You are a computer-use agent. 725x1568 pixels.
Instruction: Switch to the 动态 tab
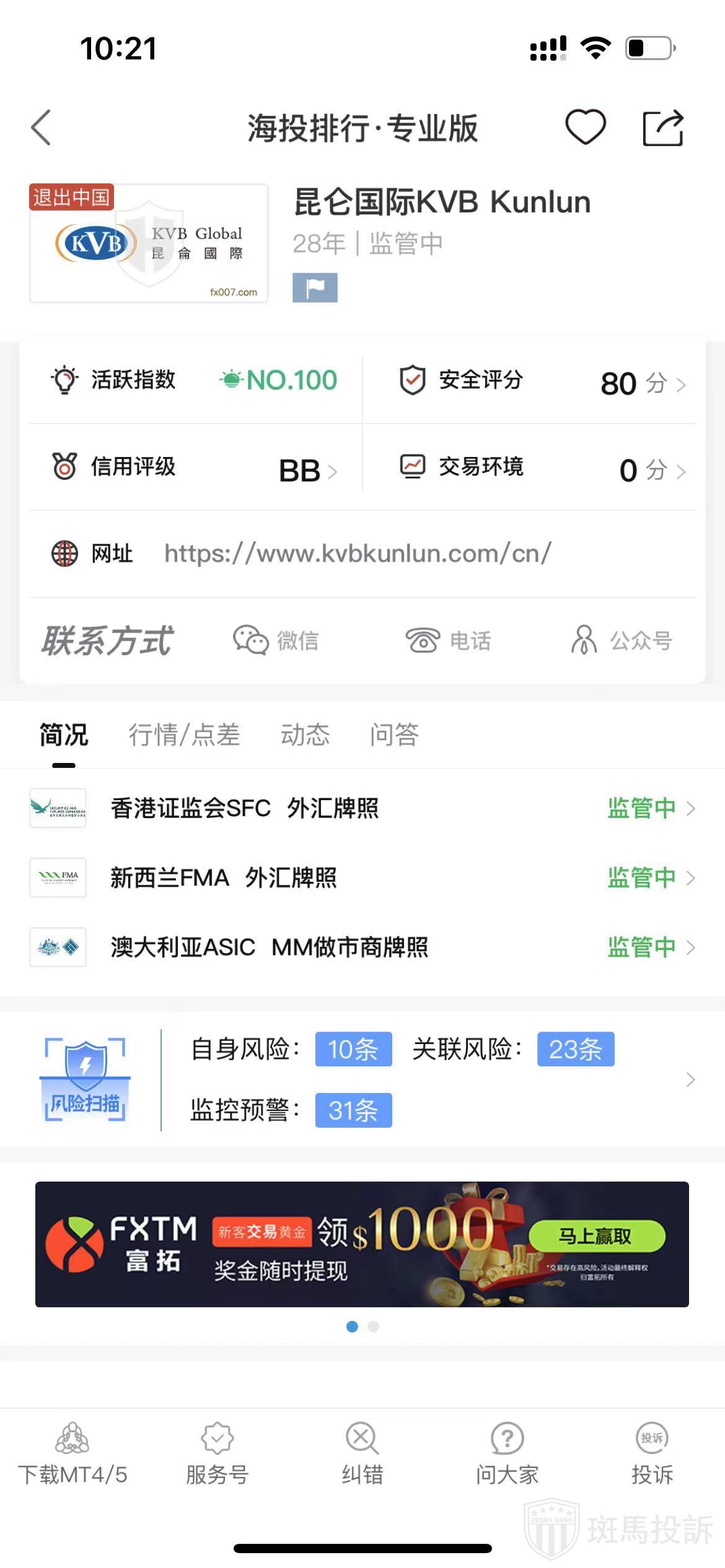tap(305, 735)
